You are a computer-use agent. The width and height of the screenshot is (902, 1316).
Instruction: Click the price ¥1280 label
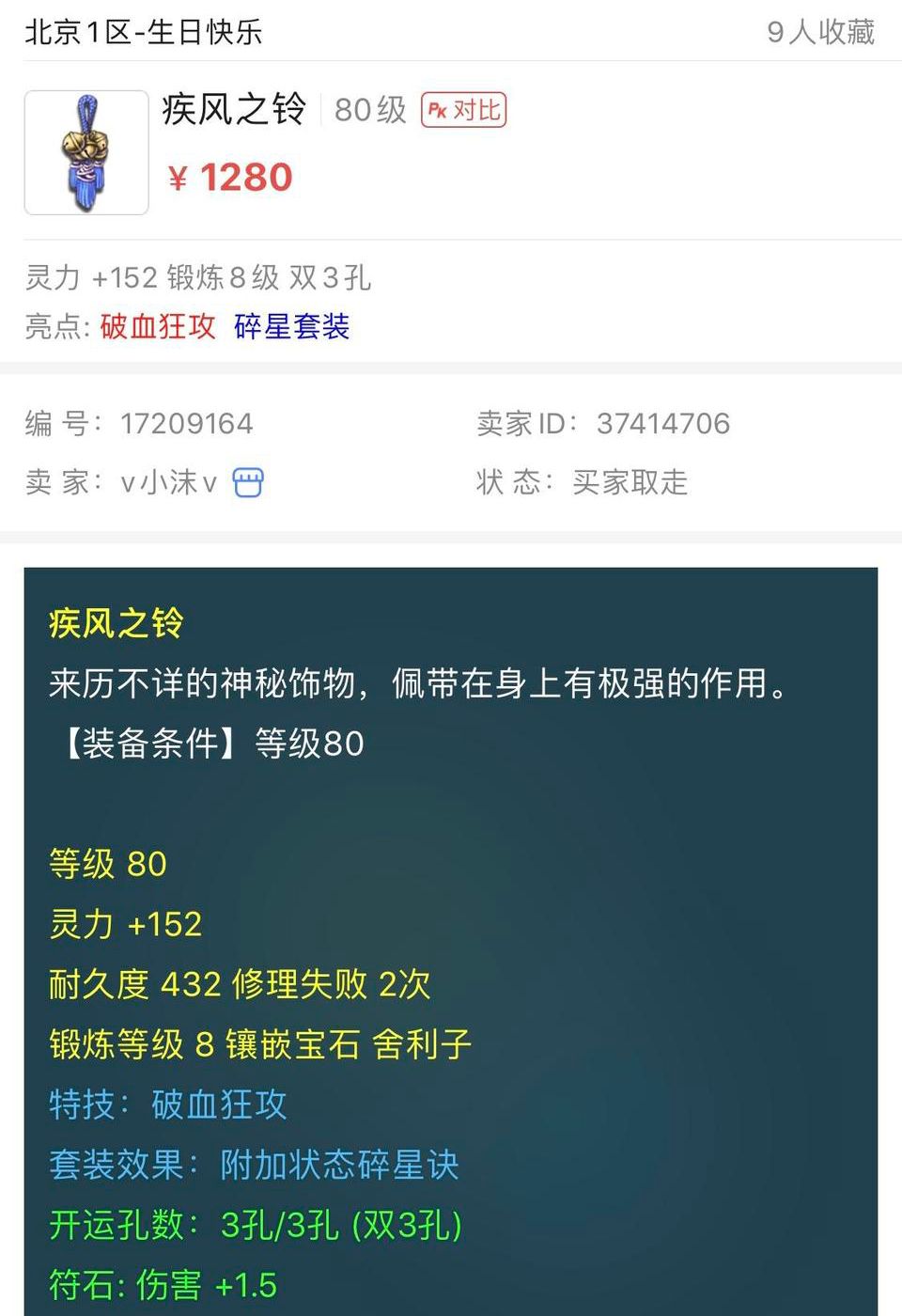232,177
